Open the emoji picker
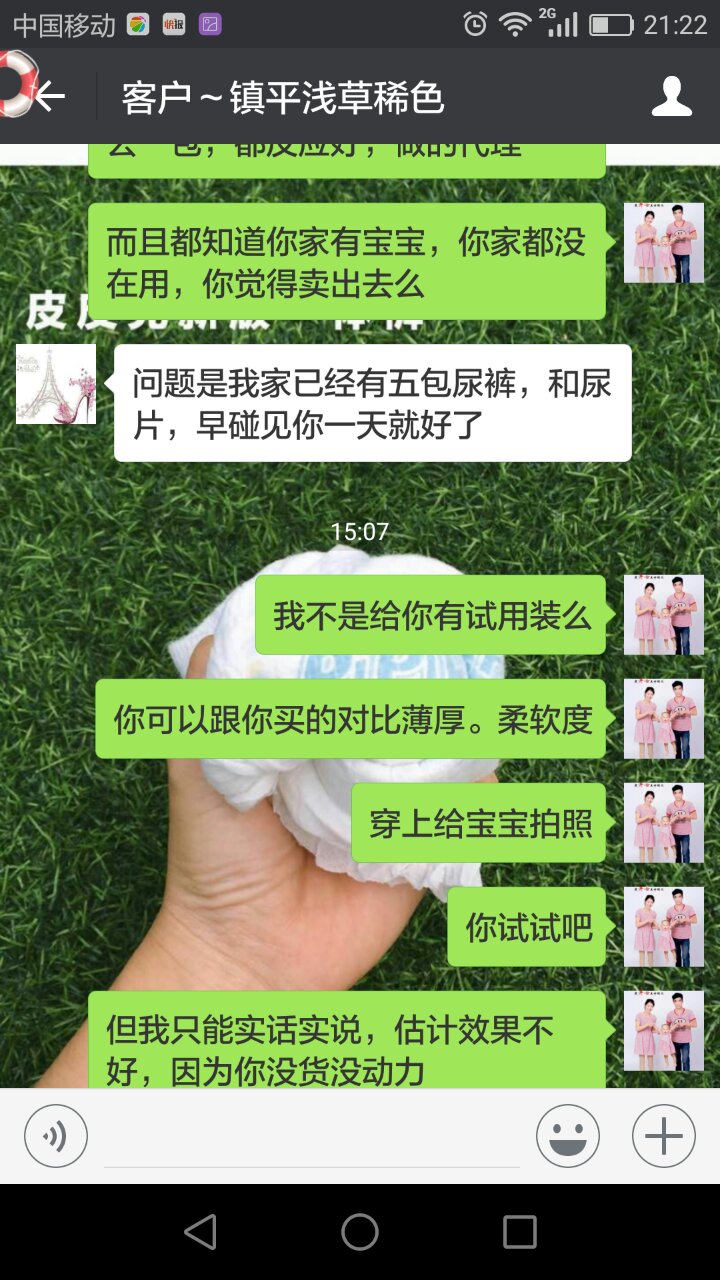Image resolution: width=720 pixels, height=1280 pixels. (x=567, y=1136)
